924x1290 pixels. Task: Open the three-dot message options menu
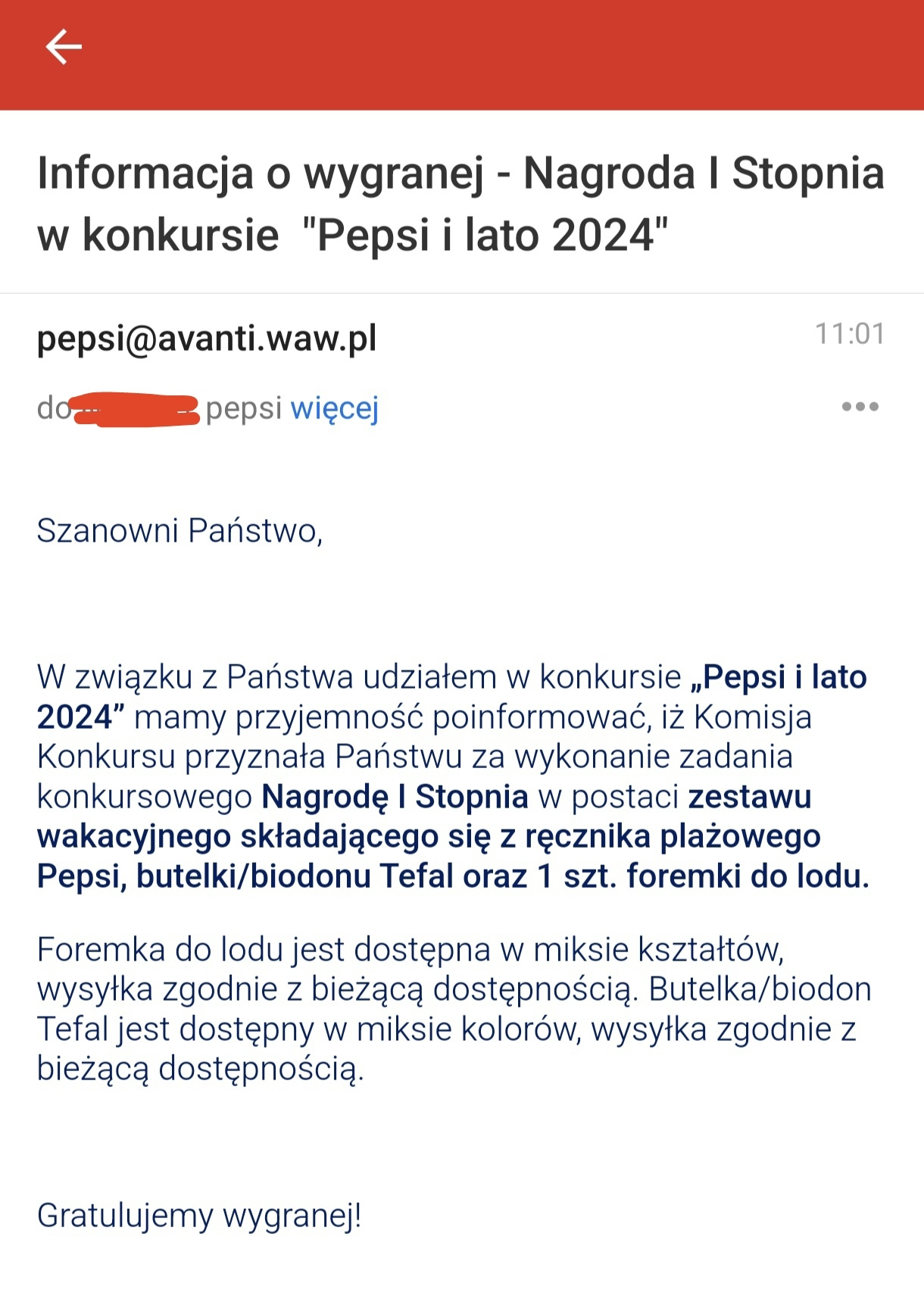pos(860,407)
